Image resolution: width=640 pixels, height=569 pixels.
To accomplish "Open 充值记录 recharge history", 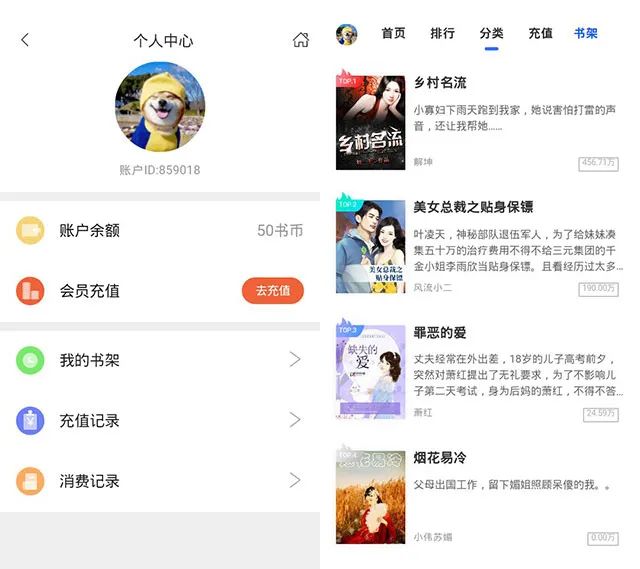I will point(160,420).
